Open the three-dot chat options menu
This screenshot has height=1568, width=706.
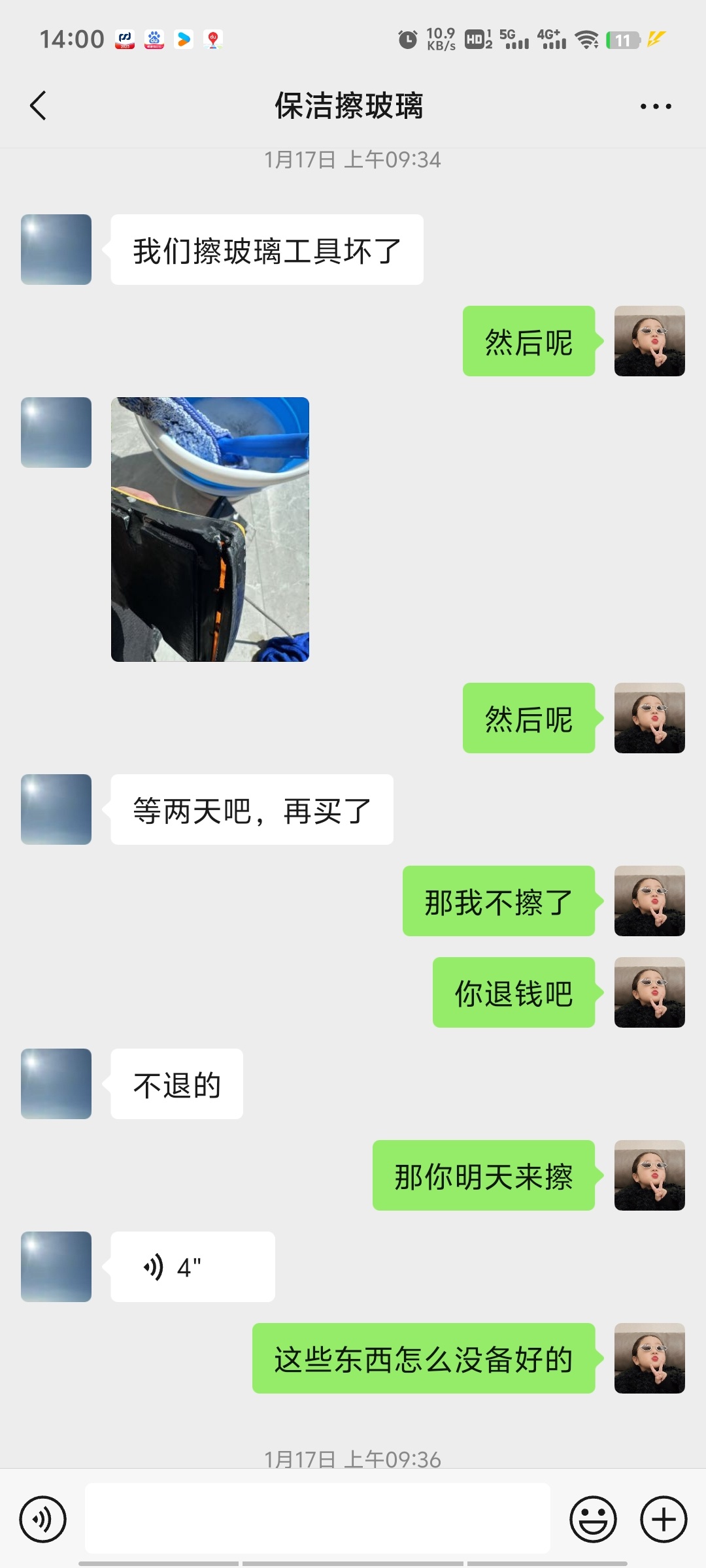[x=655, y=106]
